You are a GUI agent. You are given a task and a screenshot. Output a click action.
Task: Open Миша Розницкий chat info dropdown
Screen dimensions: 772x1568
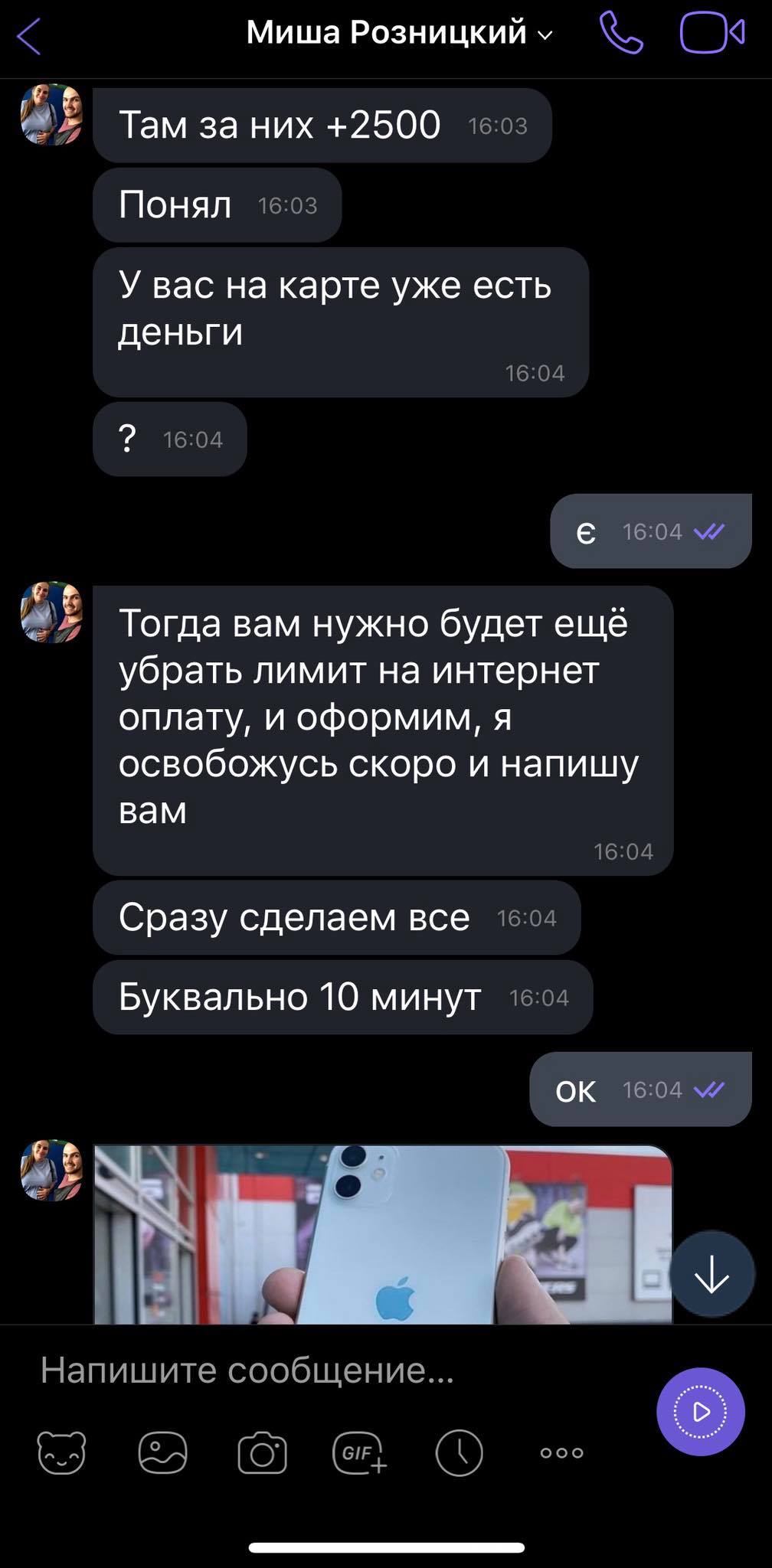(398, 34)
